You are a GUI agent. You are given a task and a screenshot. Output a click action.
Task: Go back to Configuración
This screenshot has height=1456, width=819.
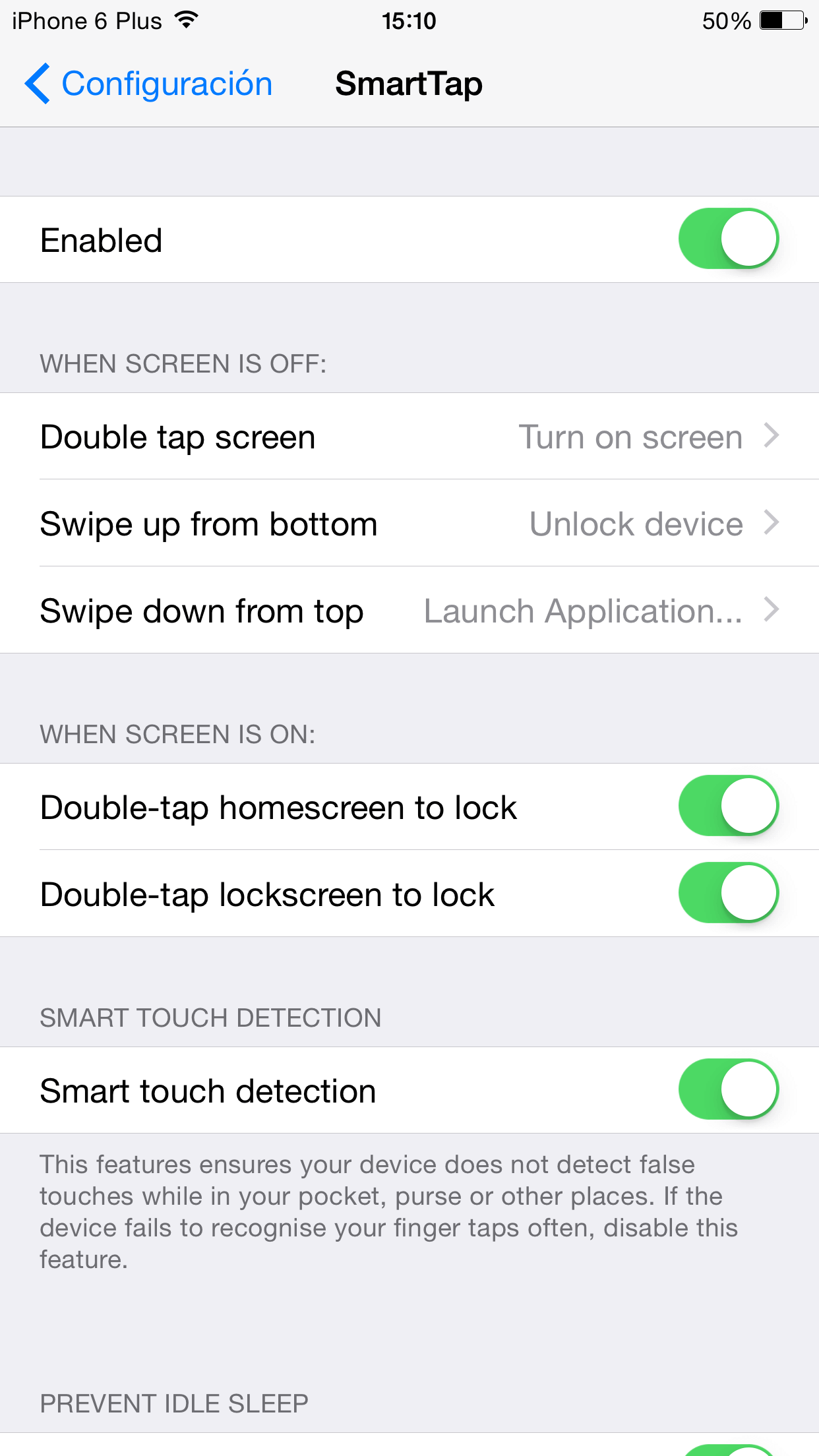point(149,84)
